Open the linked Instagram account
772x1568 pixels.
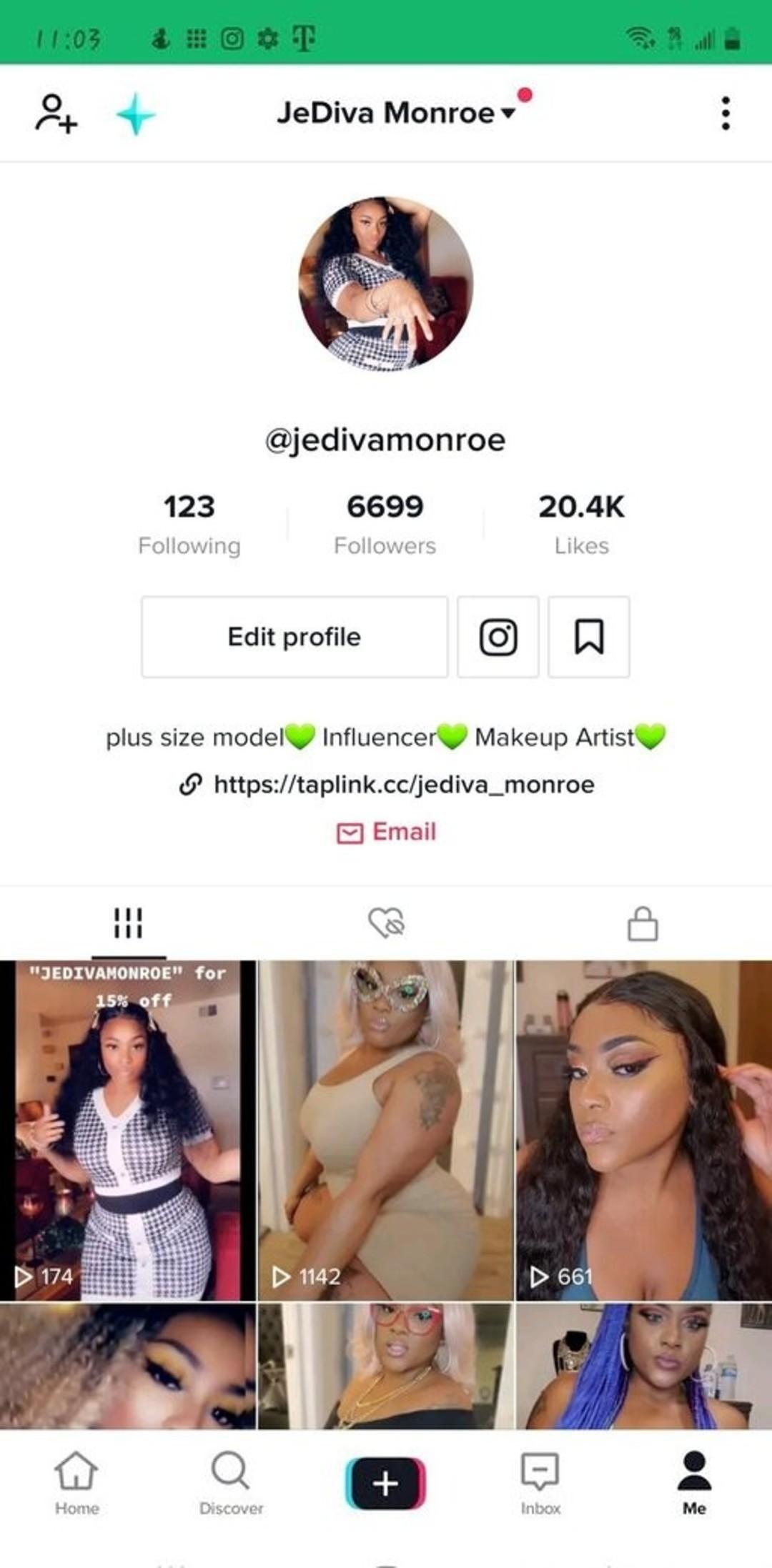point(498,637)
